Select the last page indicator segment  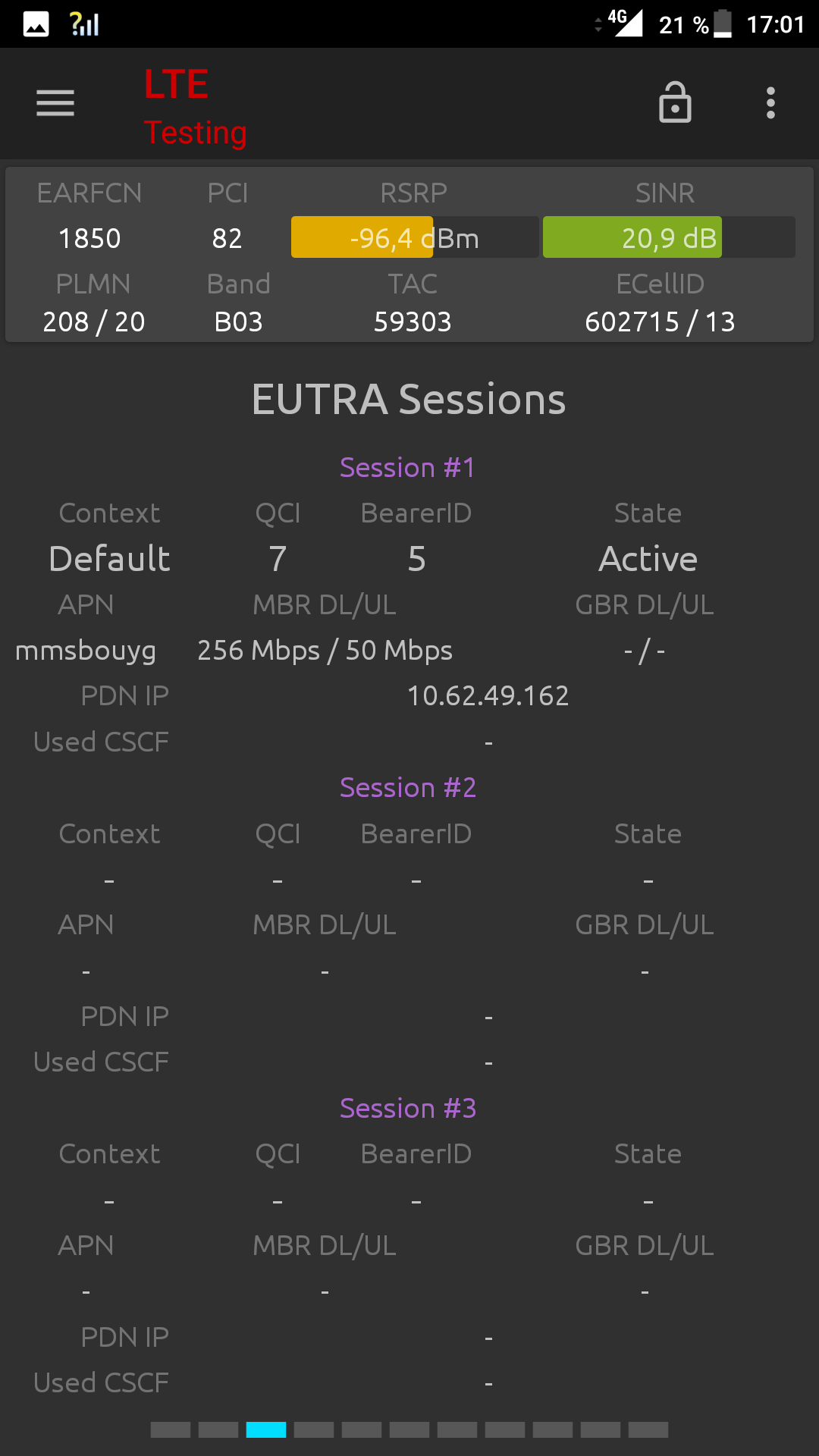[648, 1430]
